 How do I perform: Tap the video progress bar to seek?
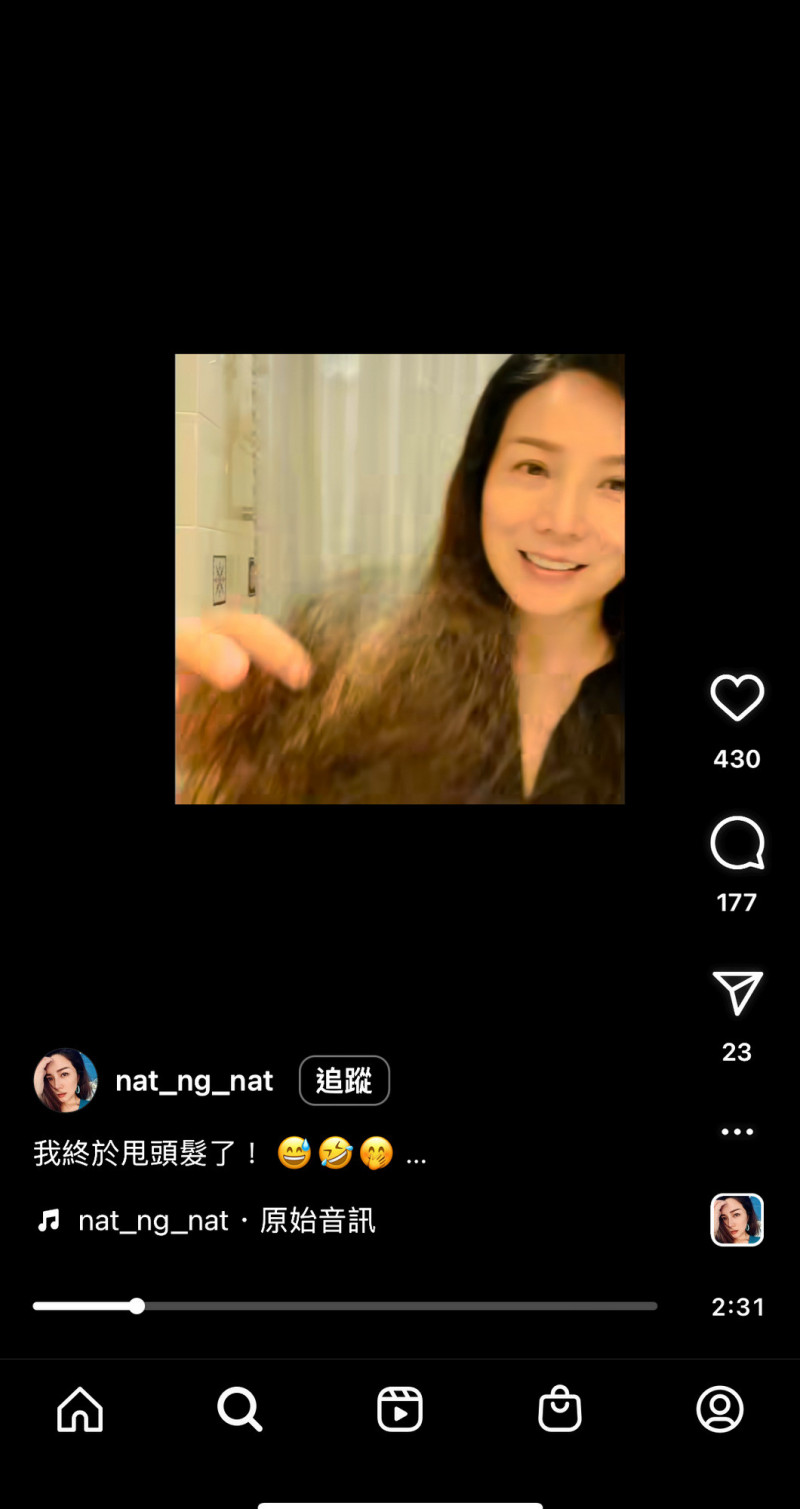click(x=345, y=1306)
